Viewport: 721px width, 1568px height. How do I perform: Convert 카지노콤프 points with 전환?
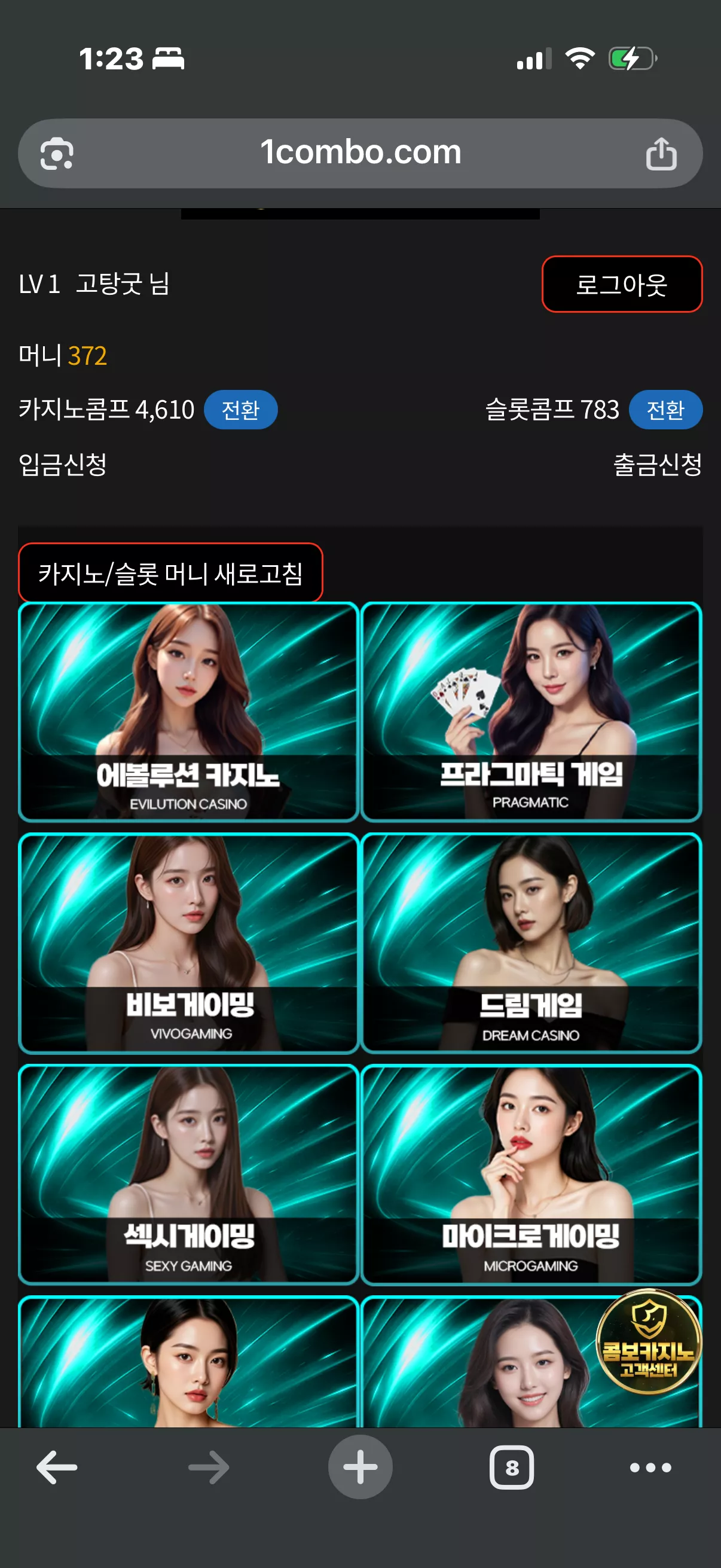[240, 410]
